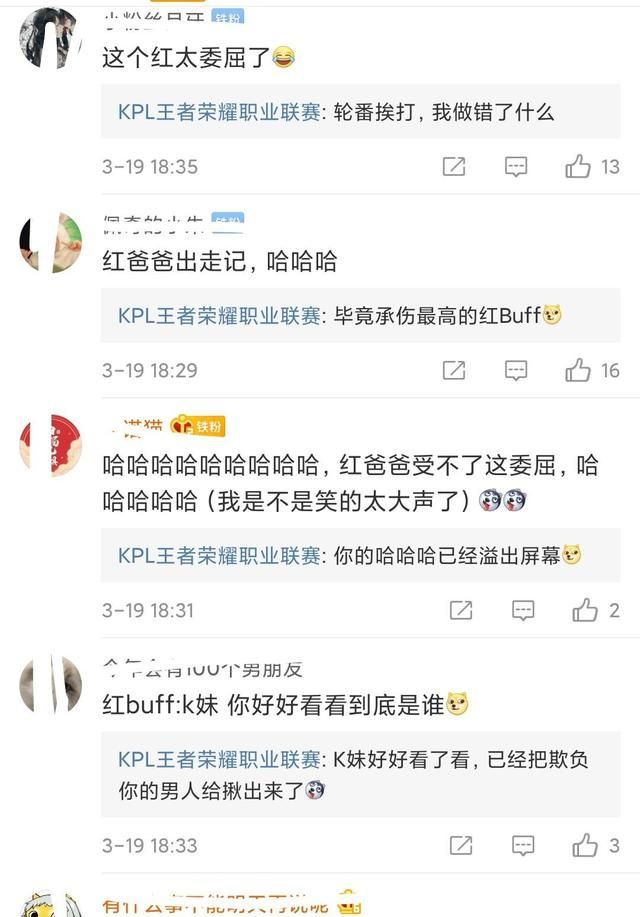Open KPL reply starting "K妹好好看了看"

360,774
